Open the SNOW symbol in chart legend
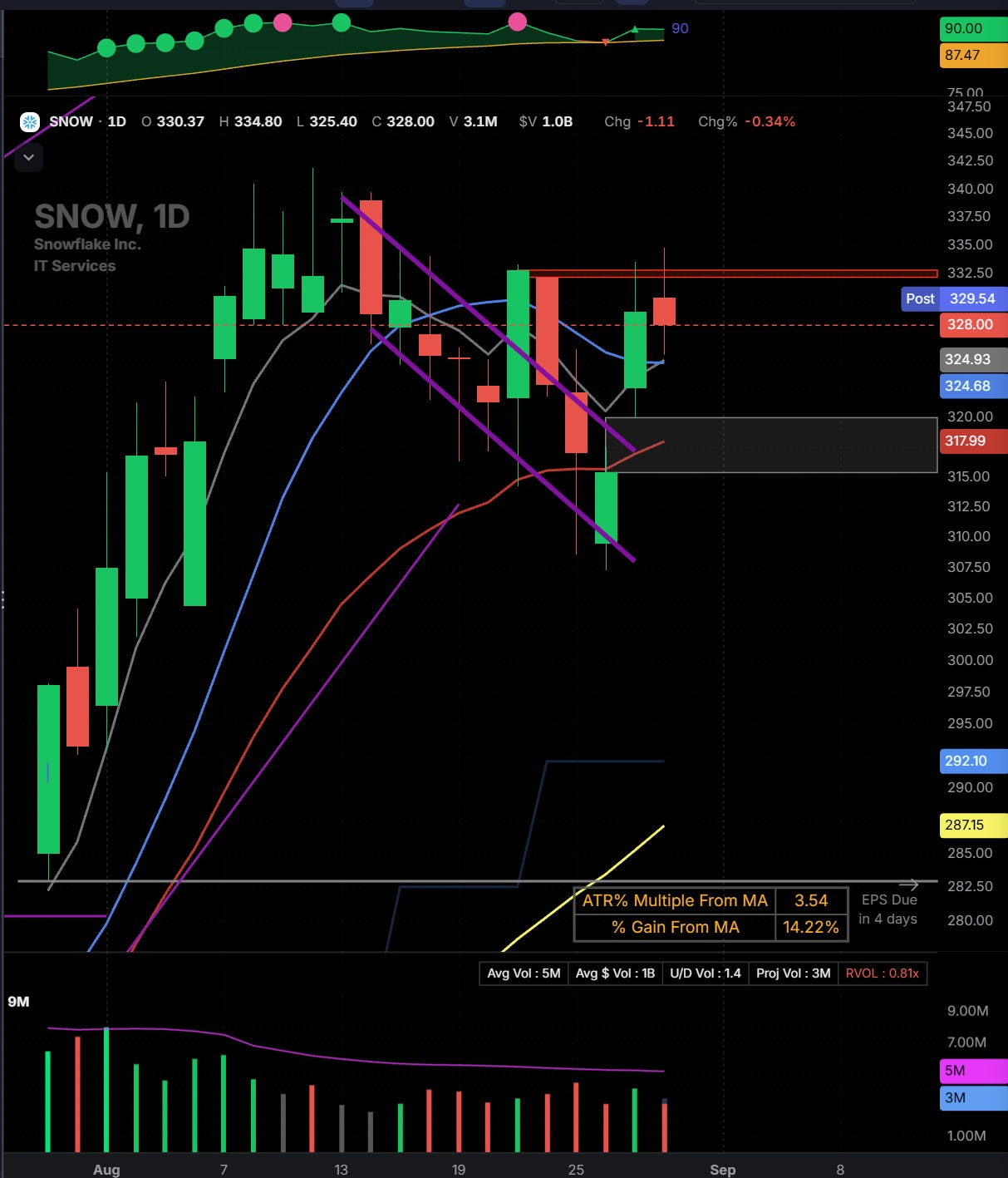Viewport: 1008px width, 1178px height. pos(71,121)
